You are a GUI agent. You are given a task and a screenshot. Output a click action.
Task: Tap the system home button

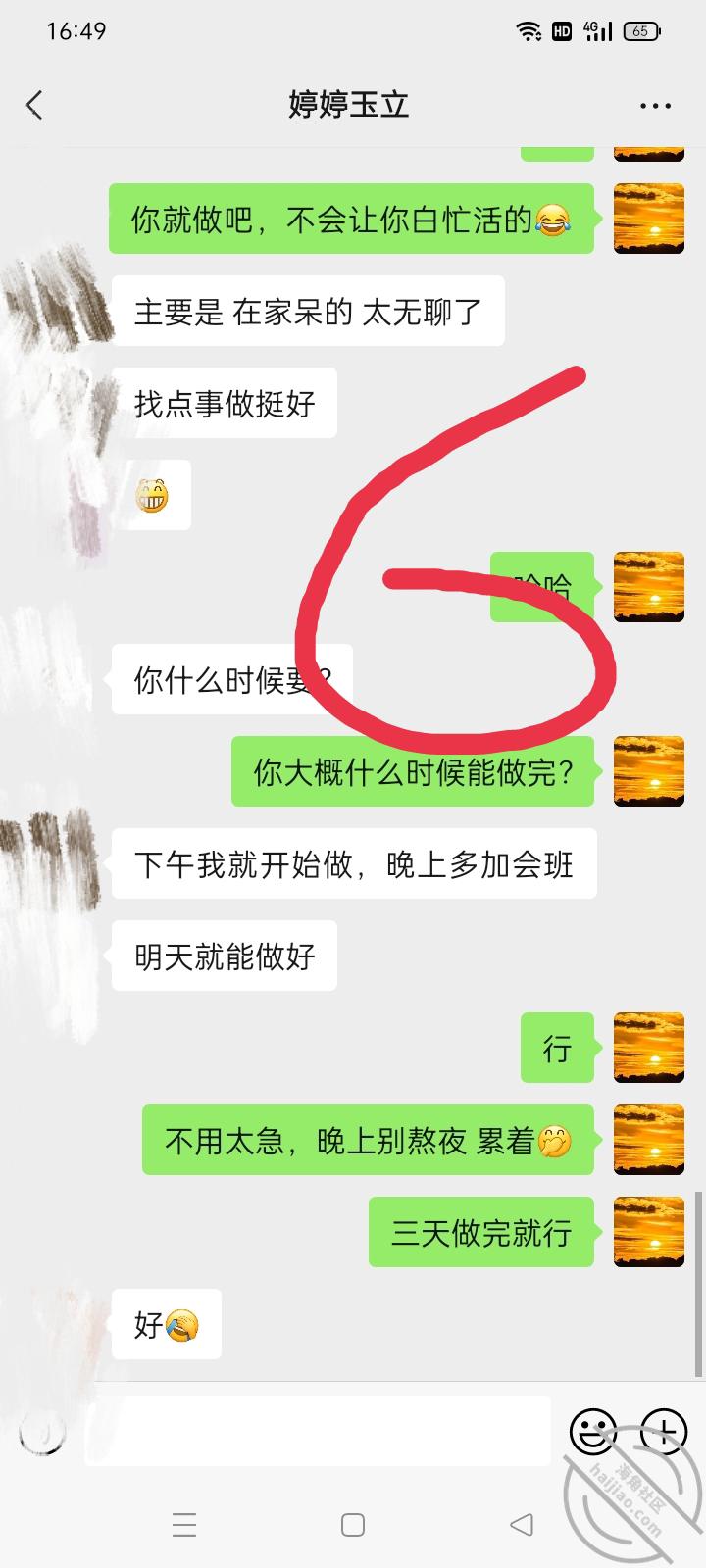[353, 1524]
